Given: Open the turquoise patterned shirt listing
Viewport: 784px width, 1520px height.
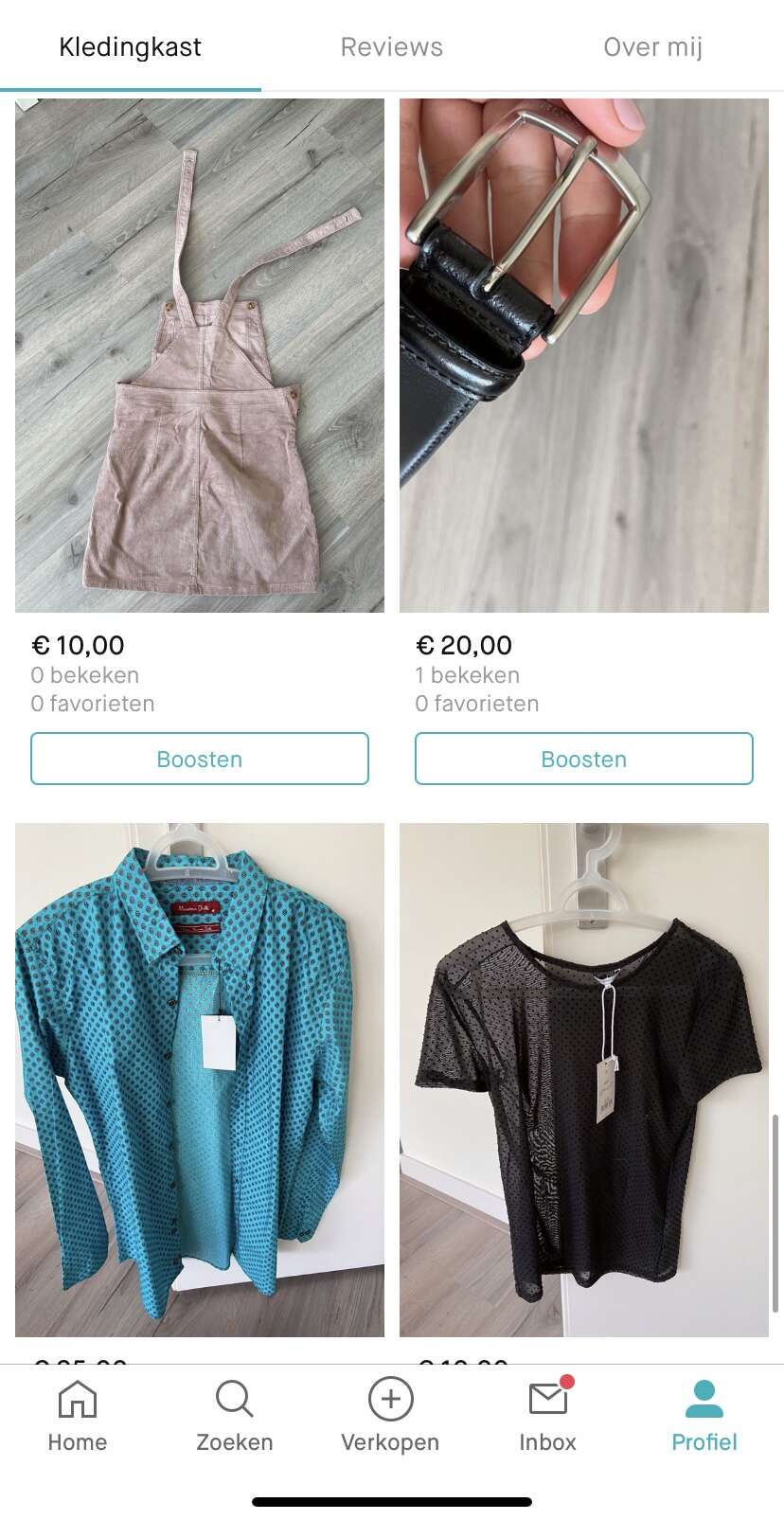Looking at the screenshot, I should [200, 1080].
